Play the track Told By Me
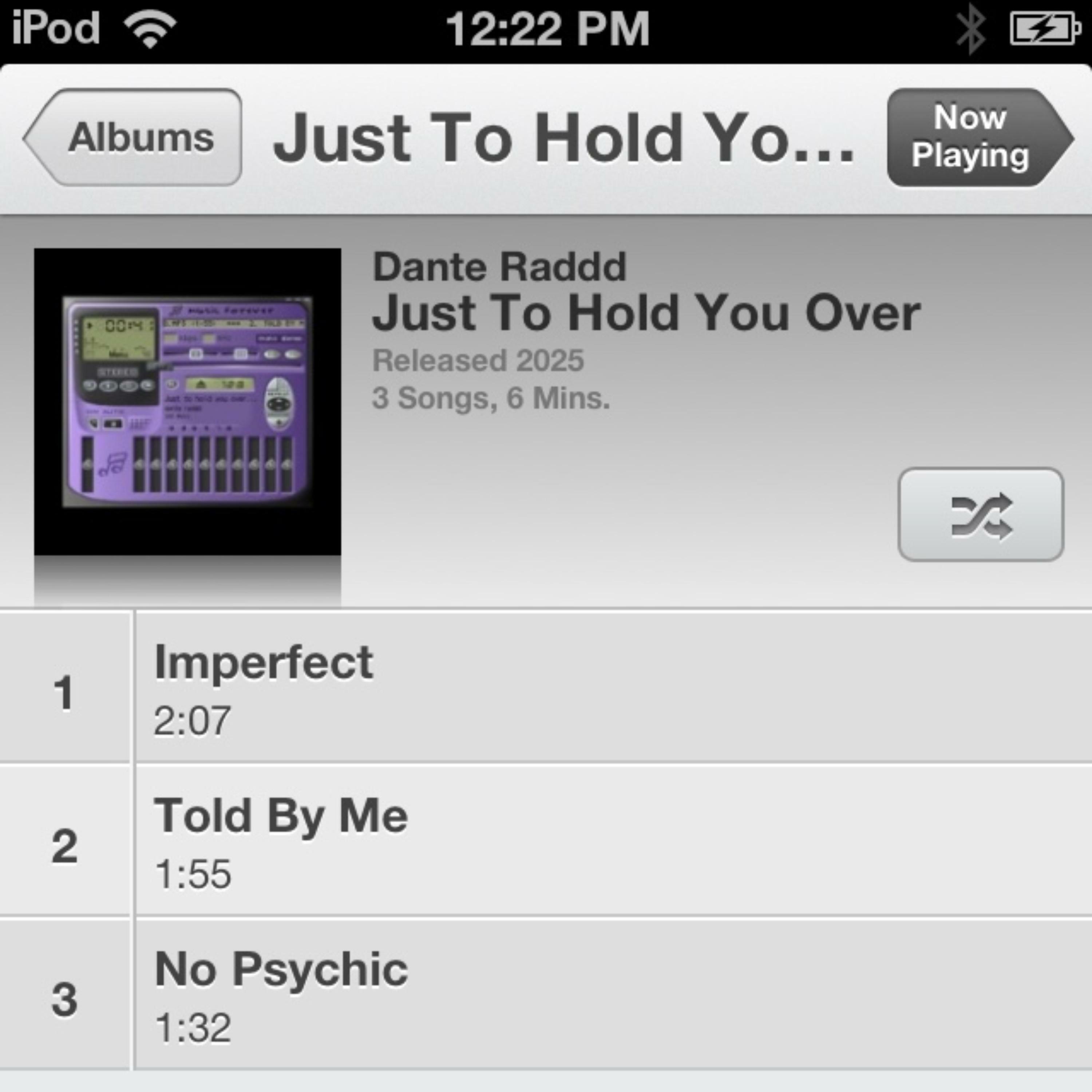Image resolution: width=1092 pixels, height=1092 pixels. coord(565,842)
